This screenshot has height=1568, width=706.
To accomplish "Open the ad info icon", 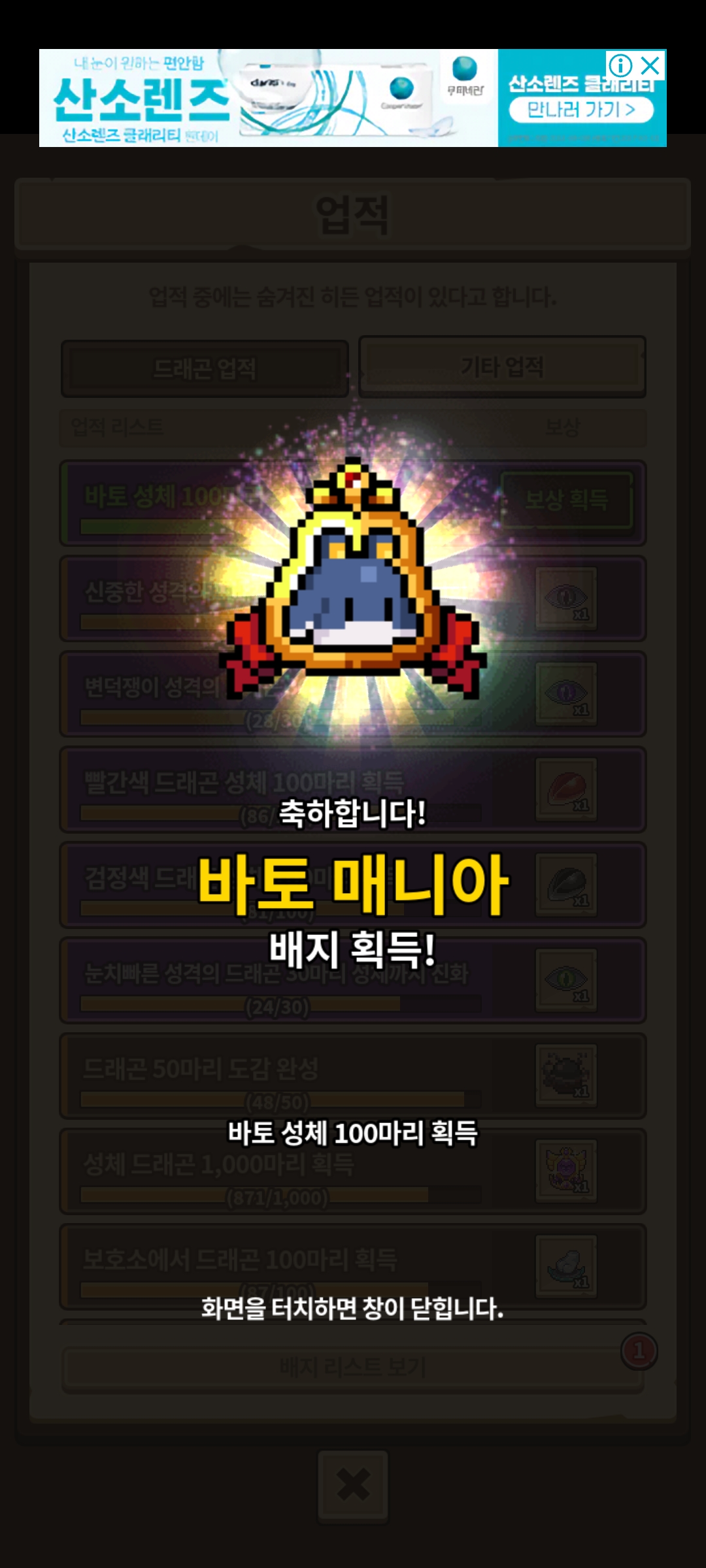I will click(x=620, y=65).
